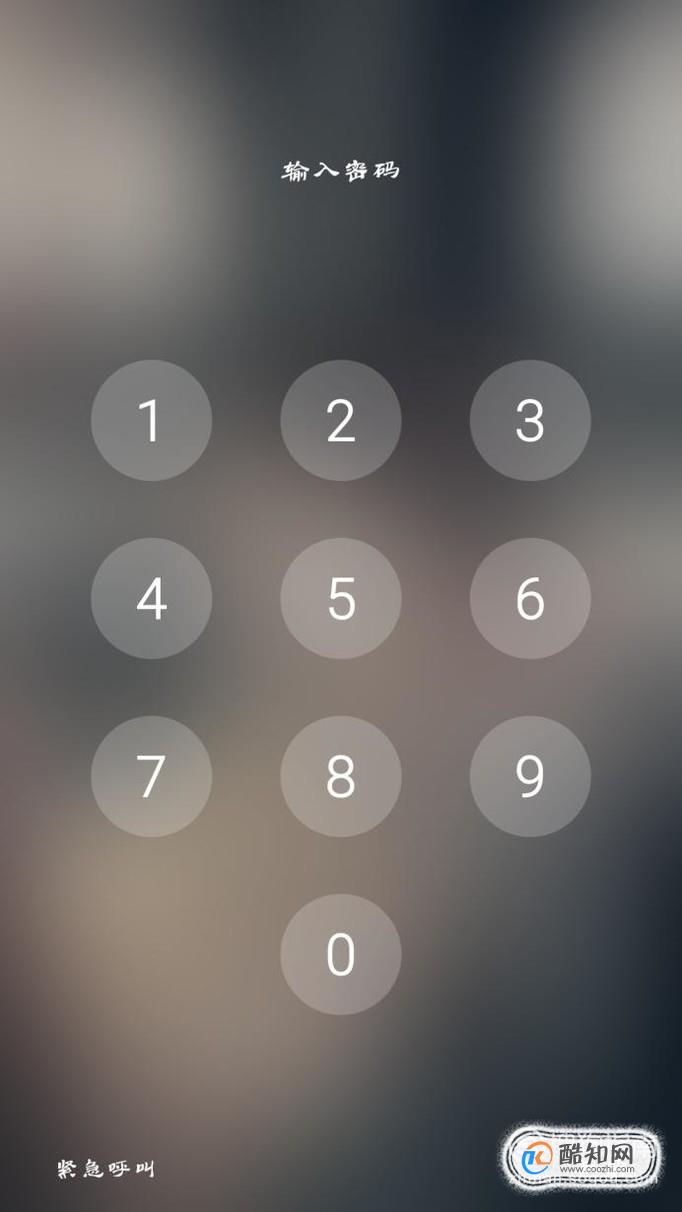Tap digit 7 on the keypad
682x1212 pixels.
coord(151,777)
